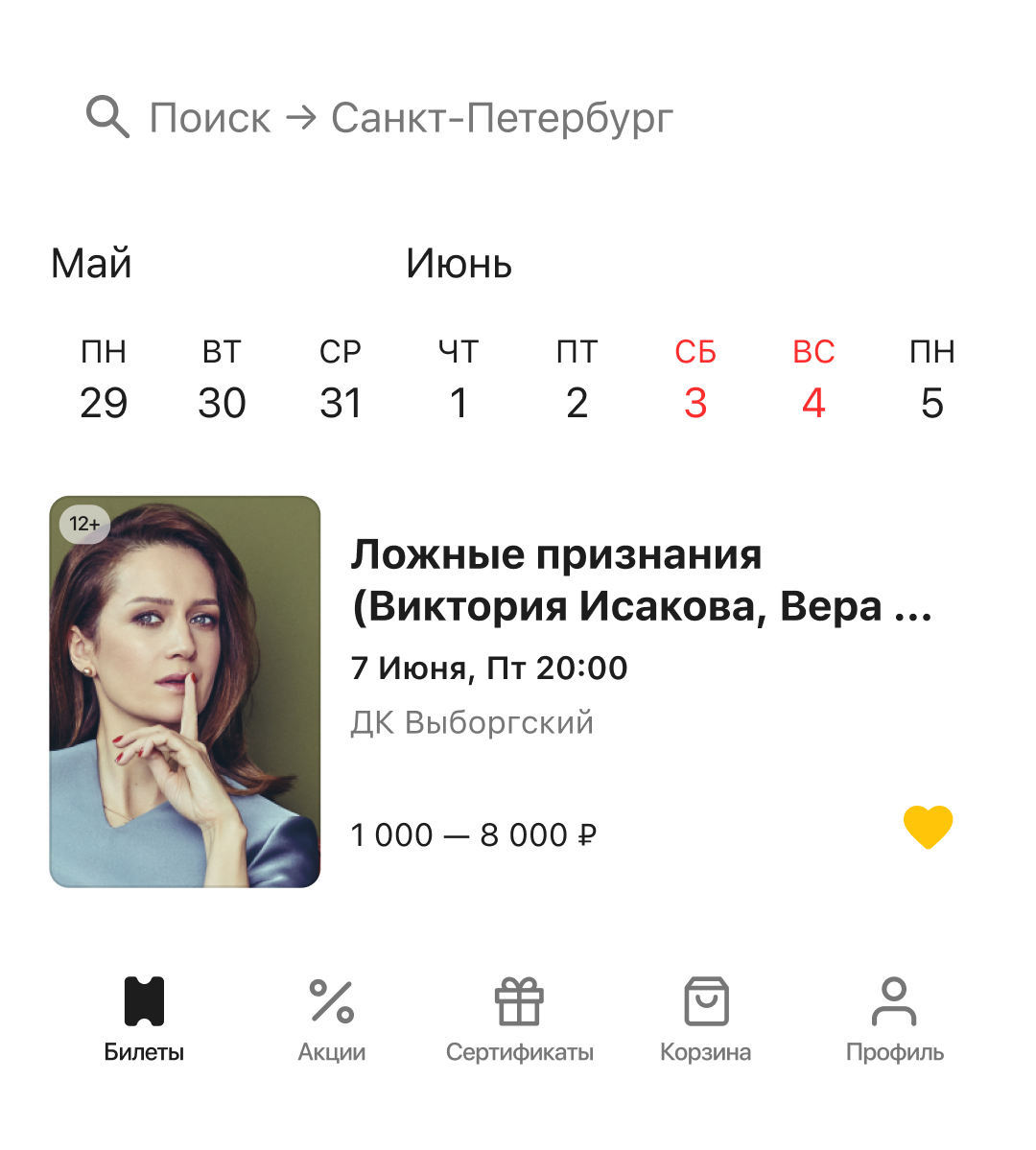Switch to the Профиль tab
The image size is (1036, 1150).
coord(894,1019)
